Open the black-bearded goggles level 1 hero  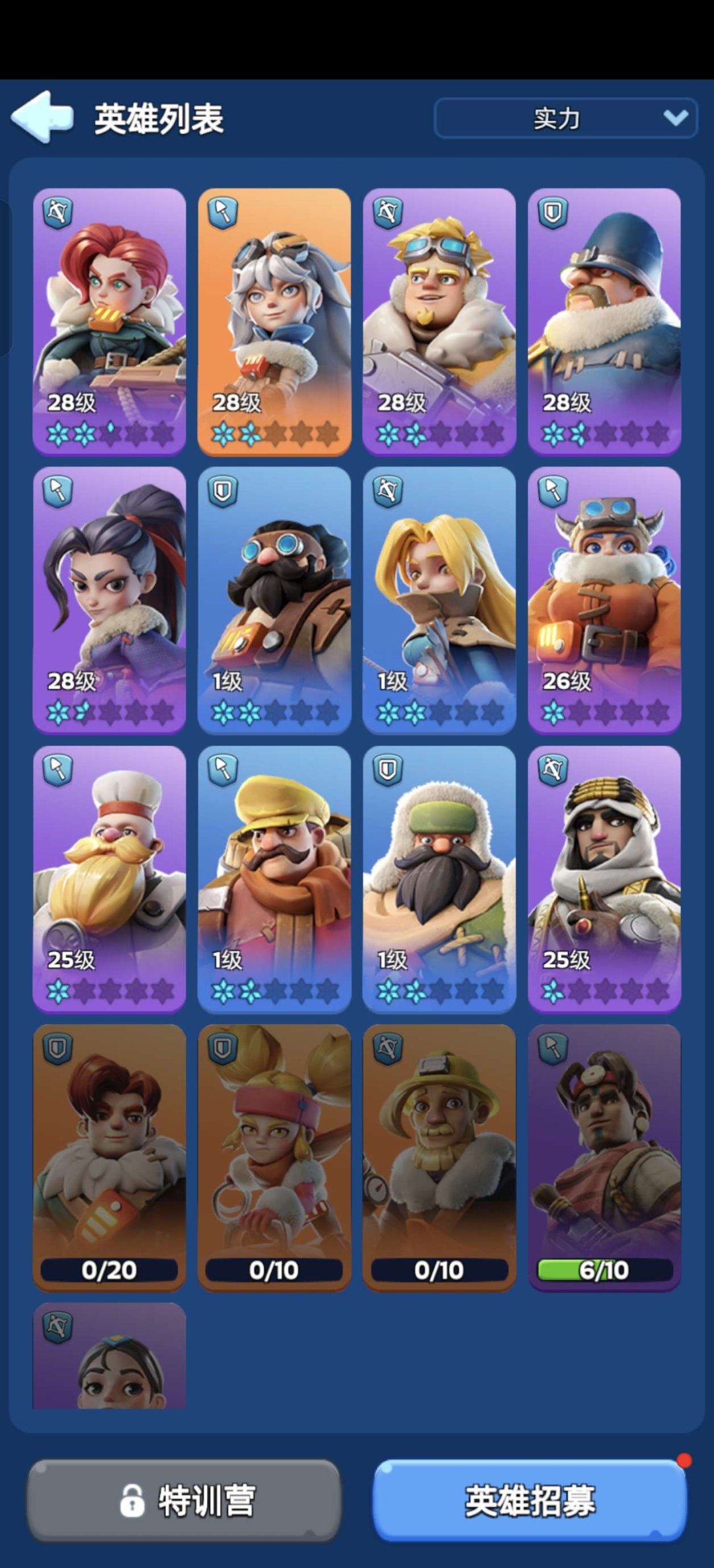[274, 600]
